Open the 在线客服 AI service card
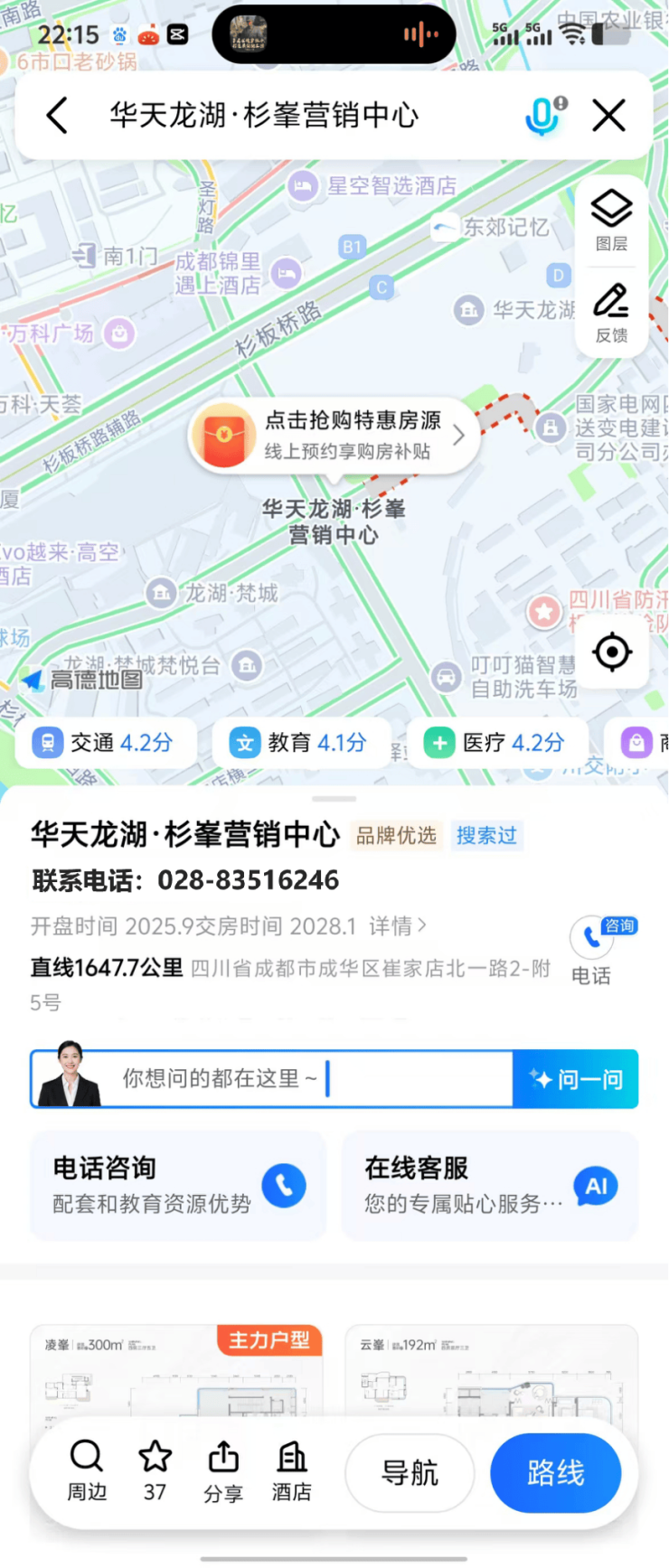The height and width of the screenshot is (1568, 669). click(489, 1185)
